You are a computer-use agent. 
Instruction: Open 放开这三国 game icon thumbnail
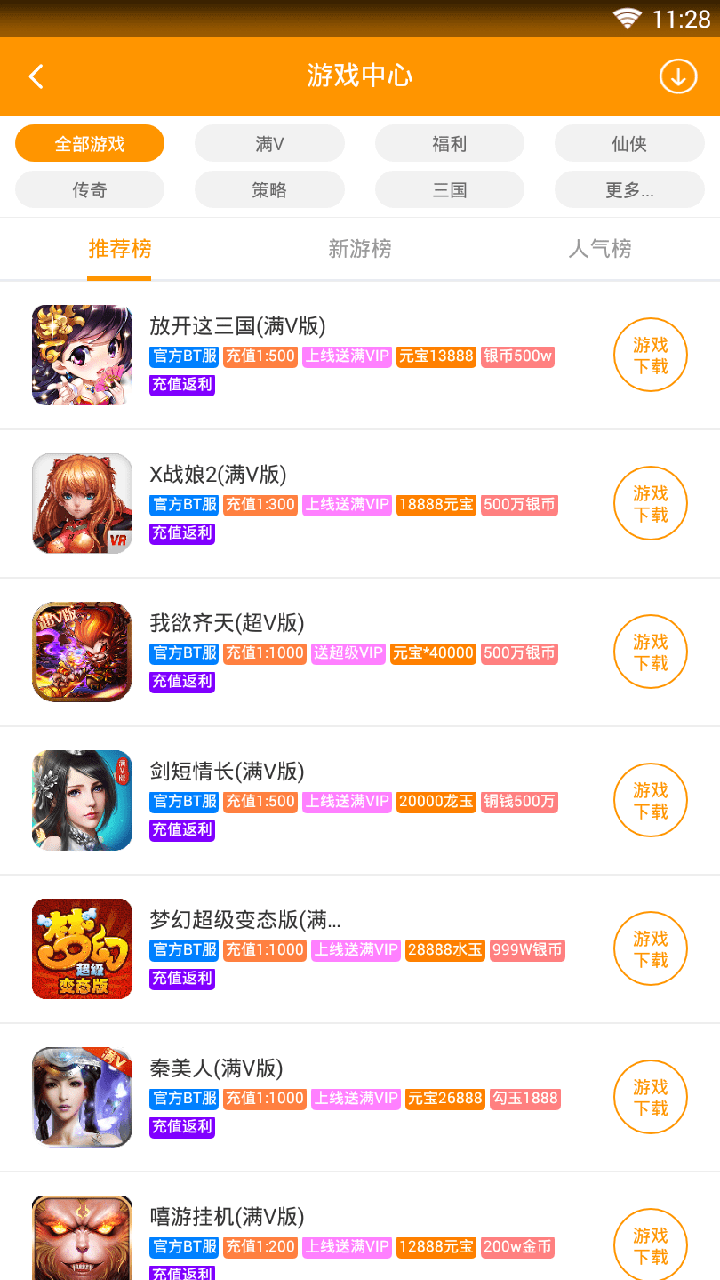[81, 355]
